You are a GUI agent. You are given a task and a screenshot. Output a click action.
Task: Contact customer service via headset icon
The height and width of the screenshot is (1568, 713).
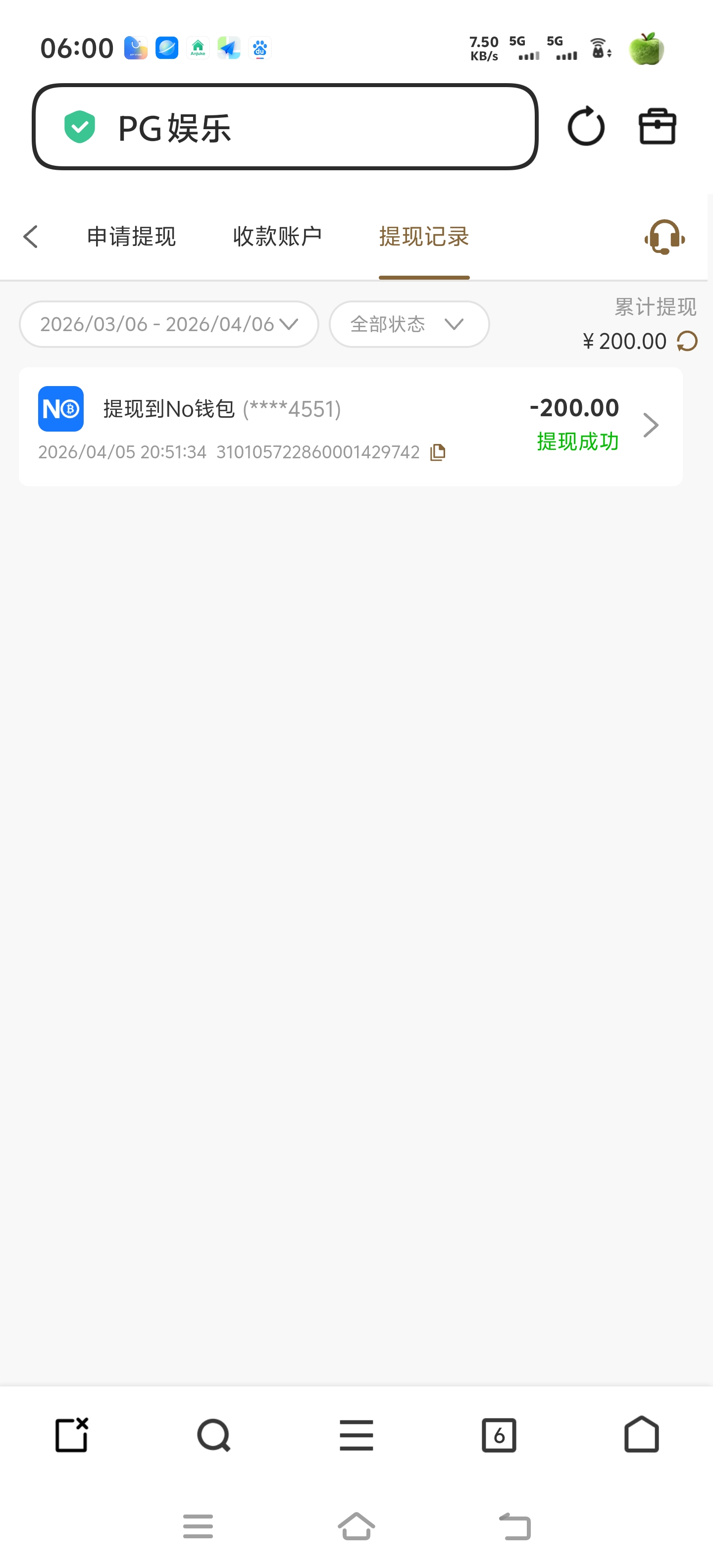(664, 236)
